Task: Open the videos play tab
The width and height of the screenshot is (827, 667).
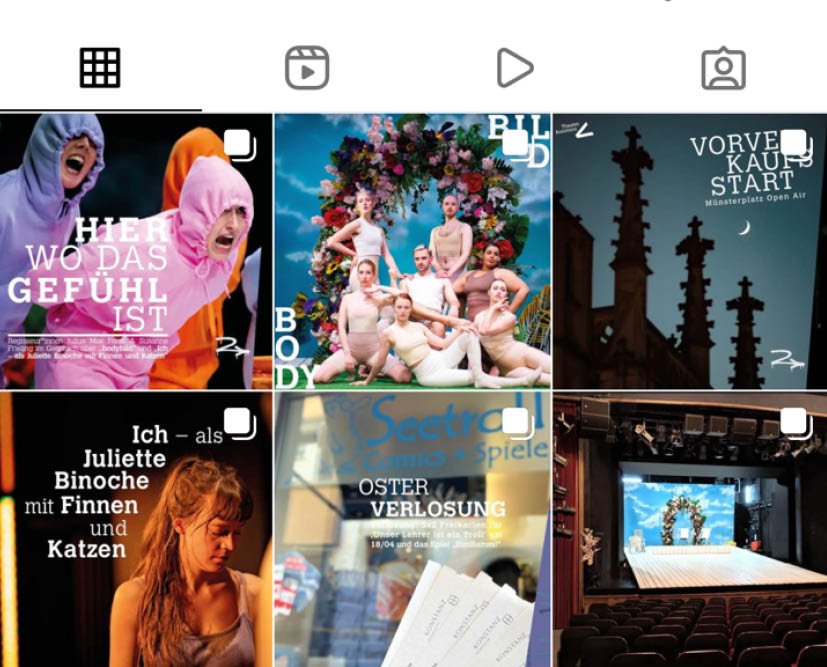Action: (514, 68)
